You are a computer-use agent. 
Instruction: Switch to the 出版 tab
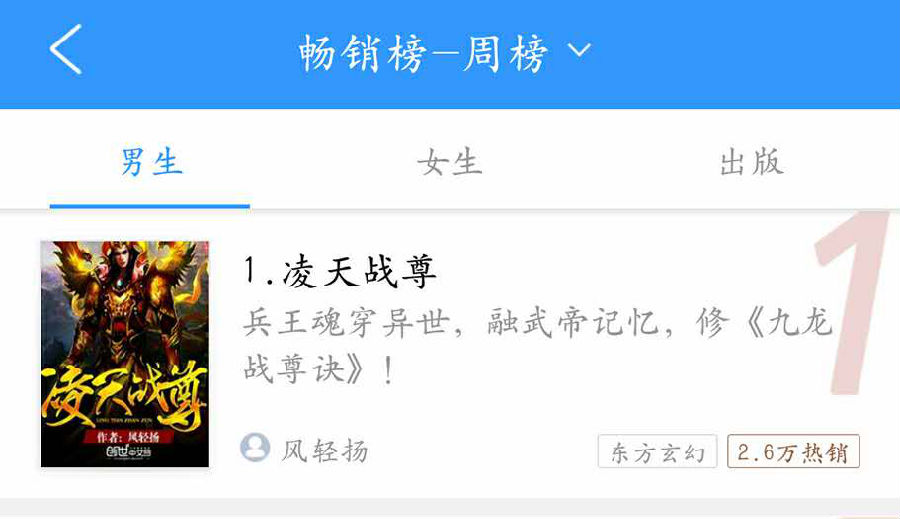(750, 162)
